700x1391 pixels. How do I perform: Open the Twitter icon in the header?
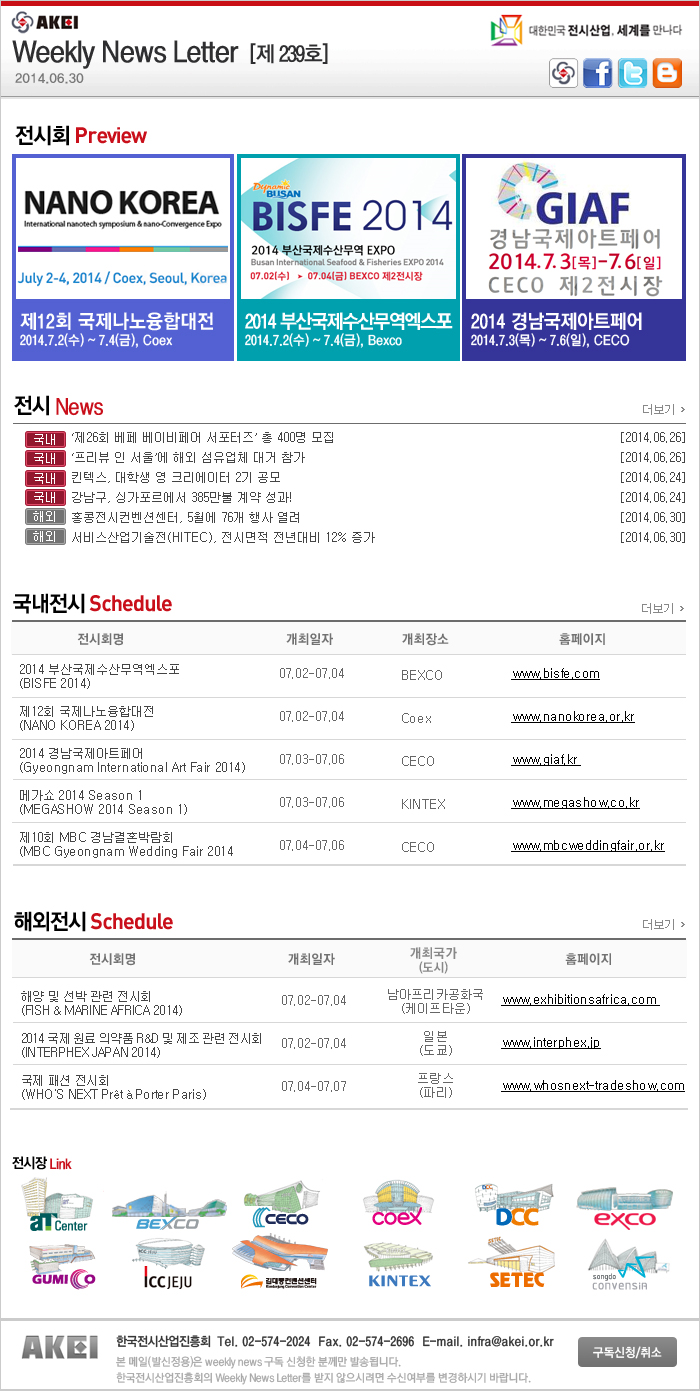coord(632,73)
